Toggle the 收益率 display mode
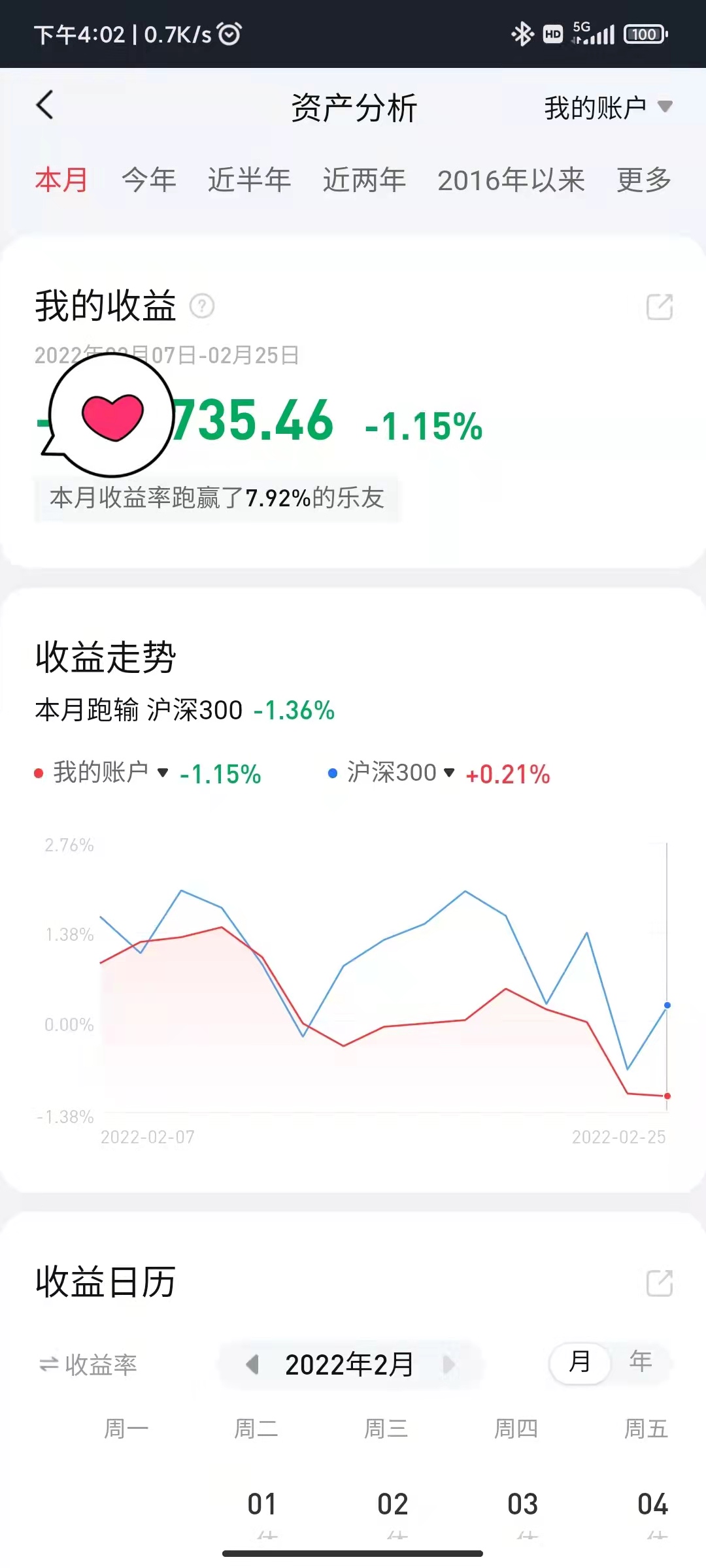This screenshot has width=706, height=1568. (88, 1364)
